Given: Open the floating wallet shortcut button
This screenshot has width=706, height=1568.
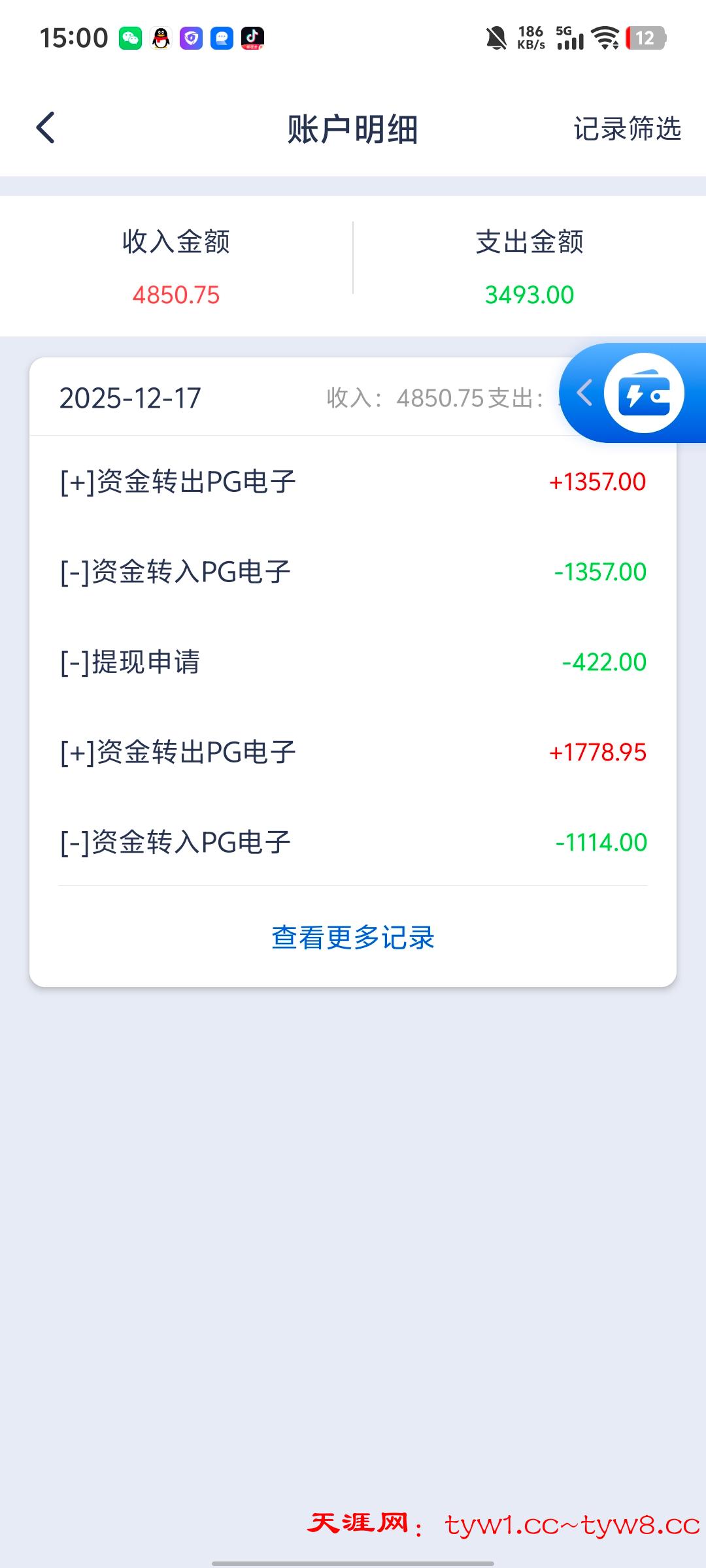Looking at the screenshot, I should pos(644,393).
